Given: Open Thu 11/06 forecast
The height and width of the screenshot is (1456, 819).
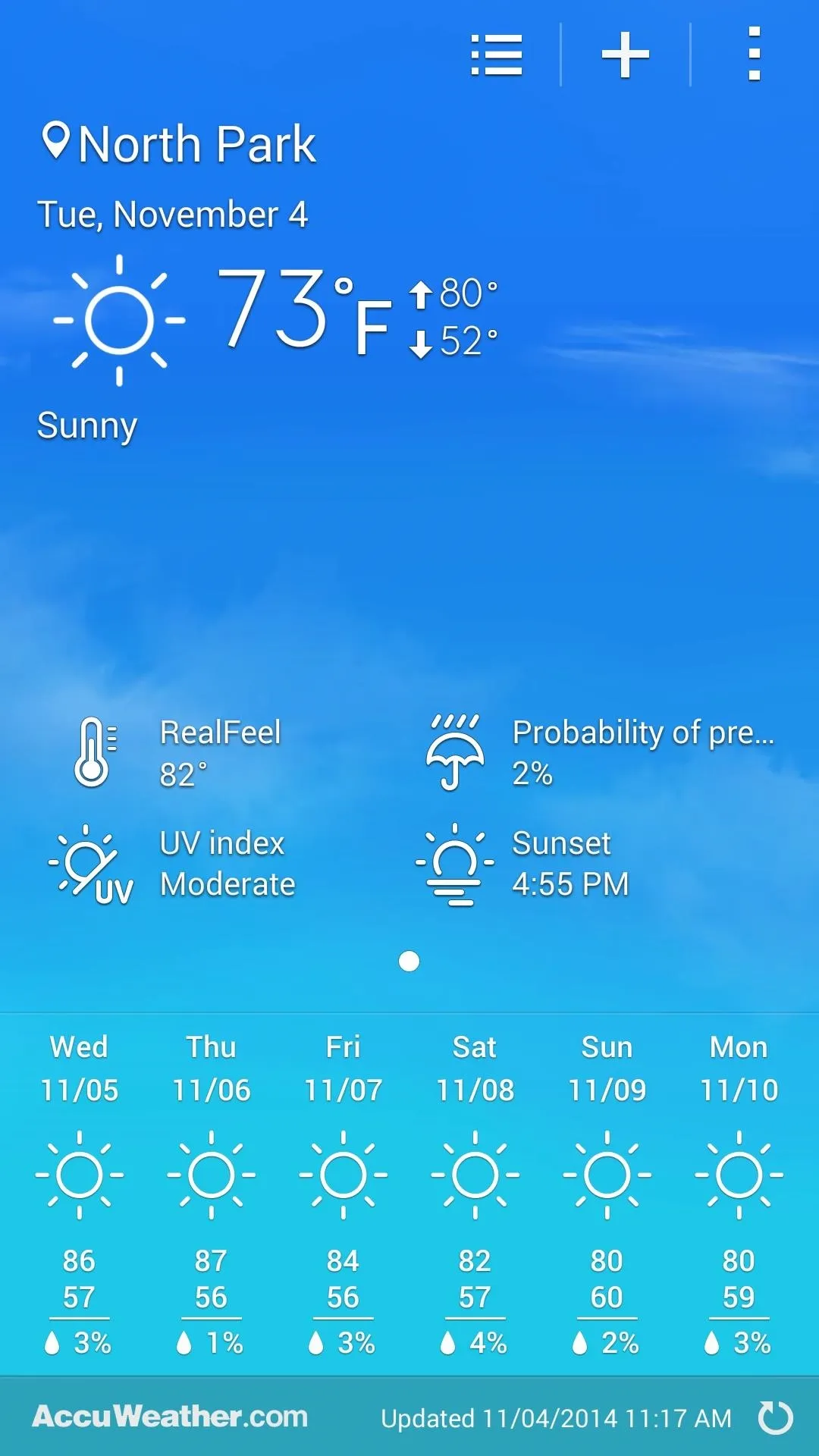Looking at the screenshot, I should pos(211,1194).
